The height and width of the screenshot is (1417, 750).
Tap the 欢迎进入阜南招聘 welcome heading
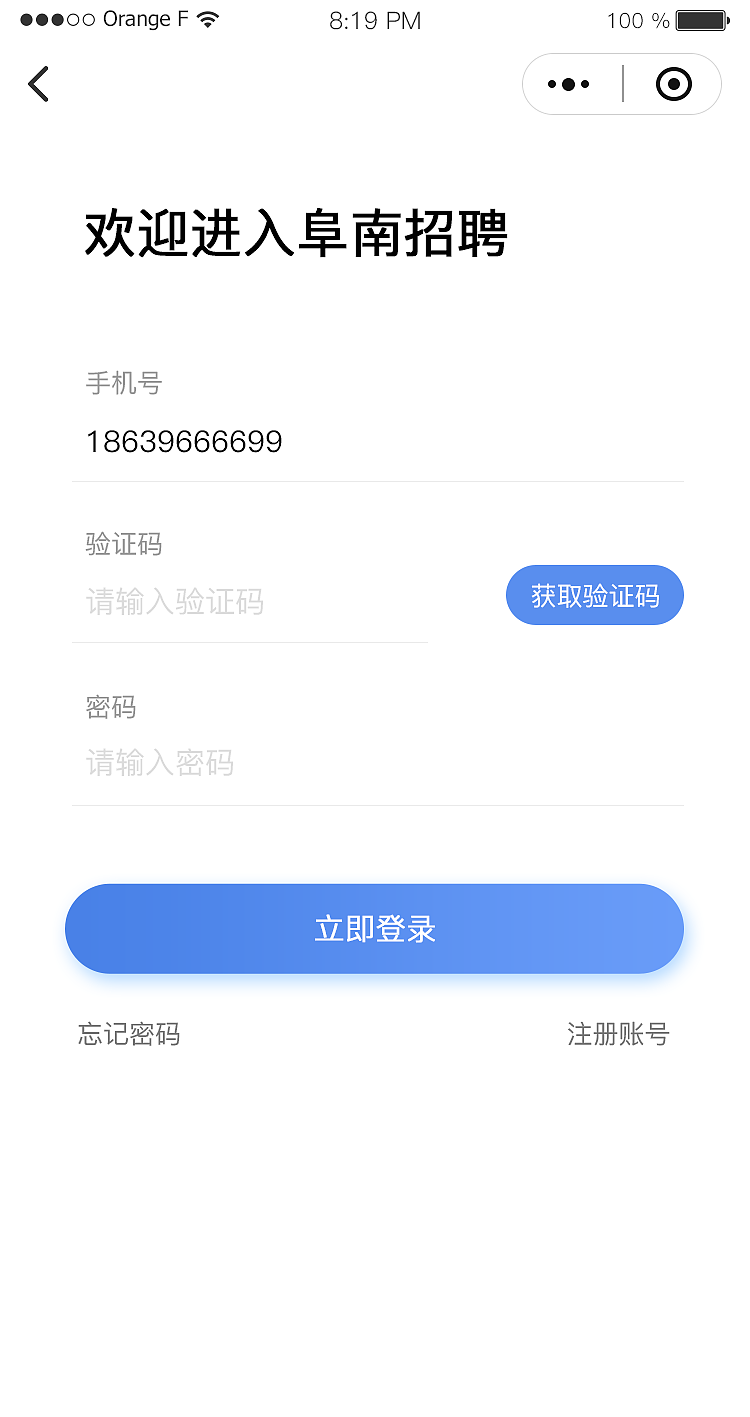pyautogui.click(x=297, y=236)
